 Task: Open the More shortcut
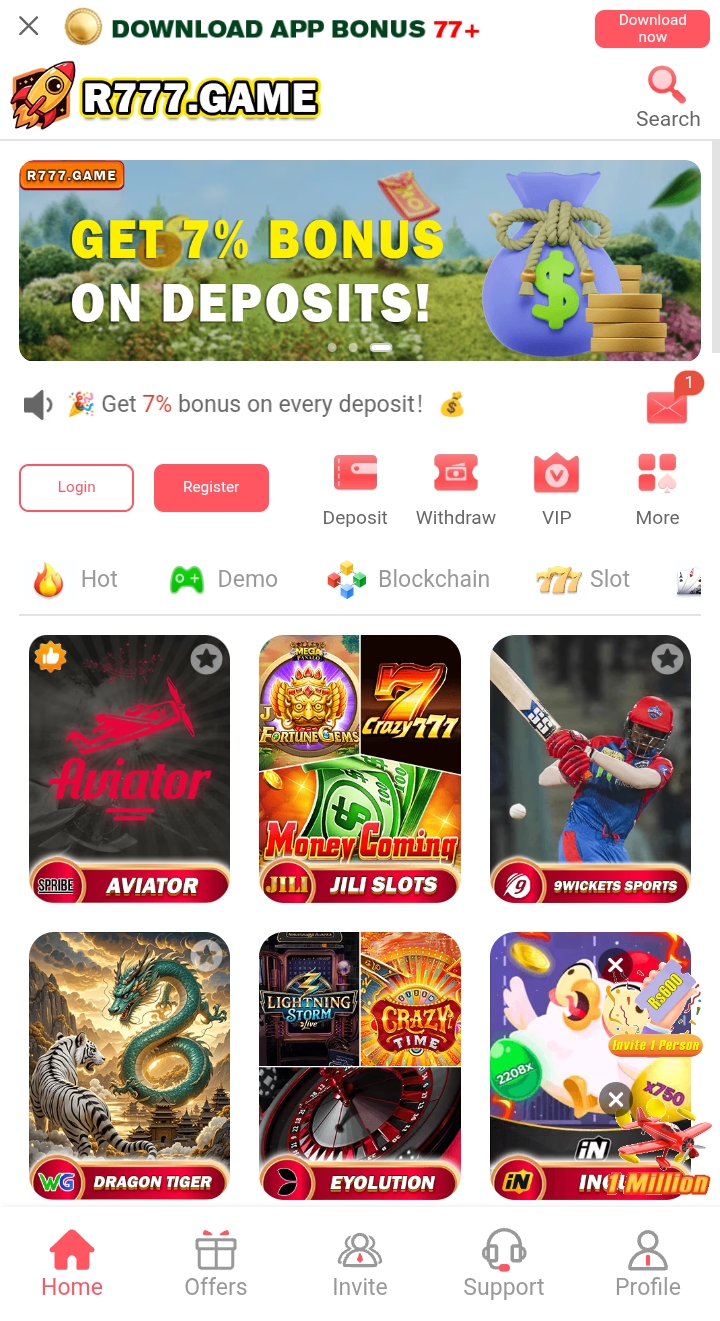[x=657, y=489]
